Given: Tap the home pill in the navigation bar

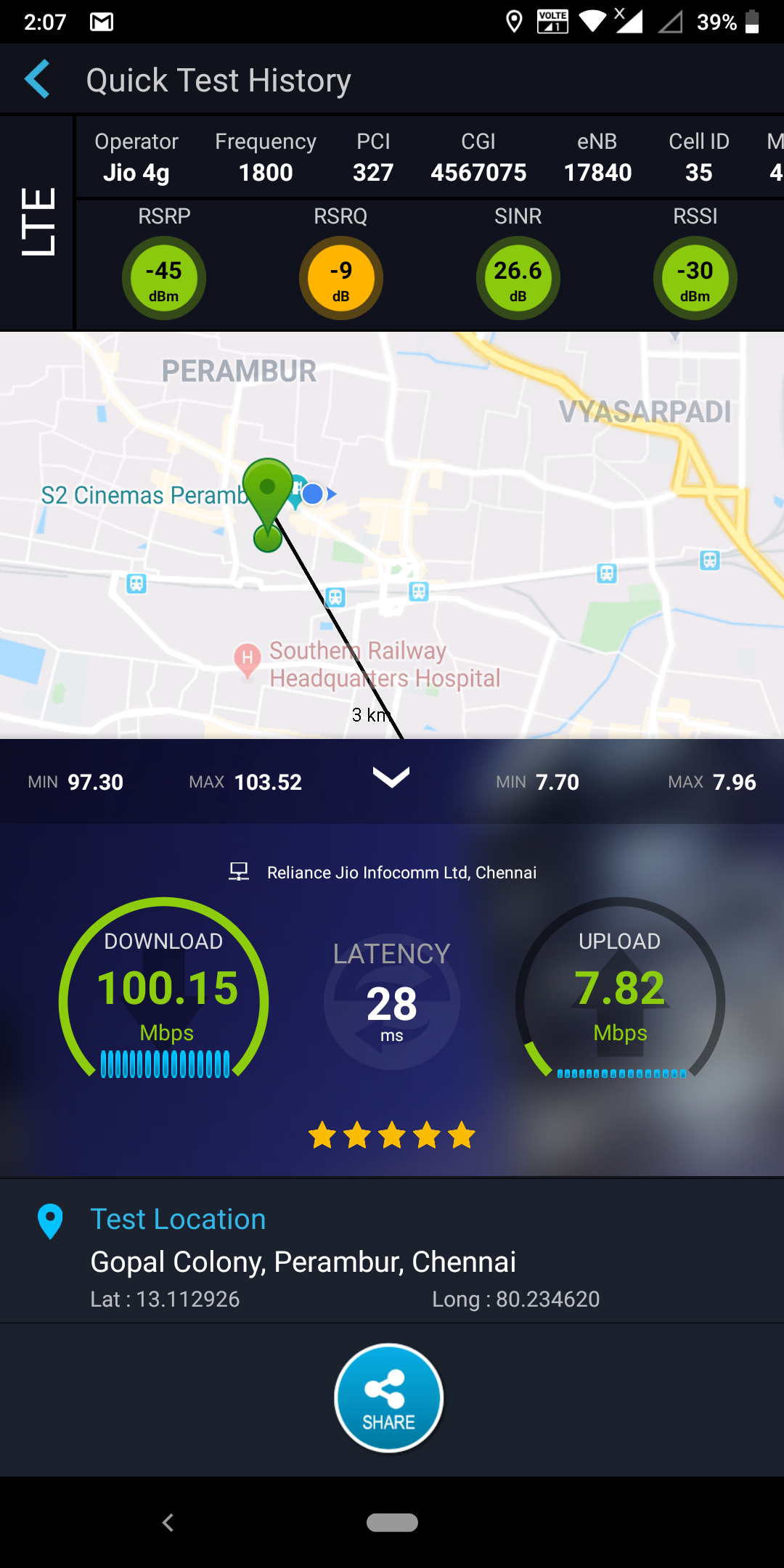Looking at the screenshot, I should coord(392,1522).
